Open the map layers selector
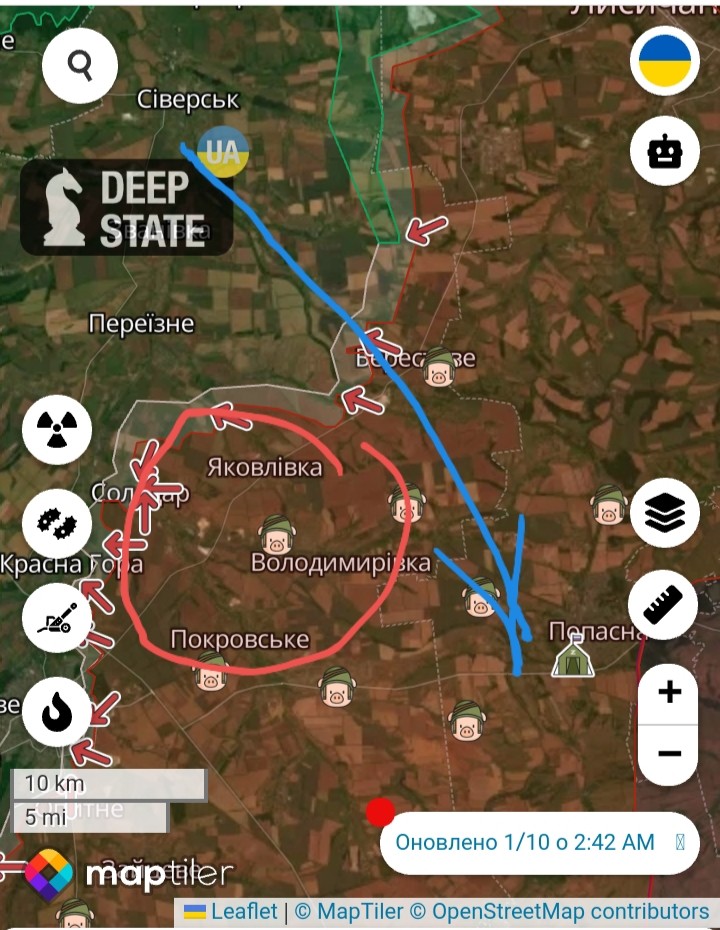The height and width of the screenshot is (930, 720). pos(665,513)
